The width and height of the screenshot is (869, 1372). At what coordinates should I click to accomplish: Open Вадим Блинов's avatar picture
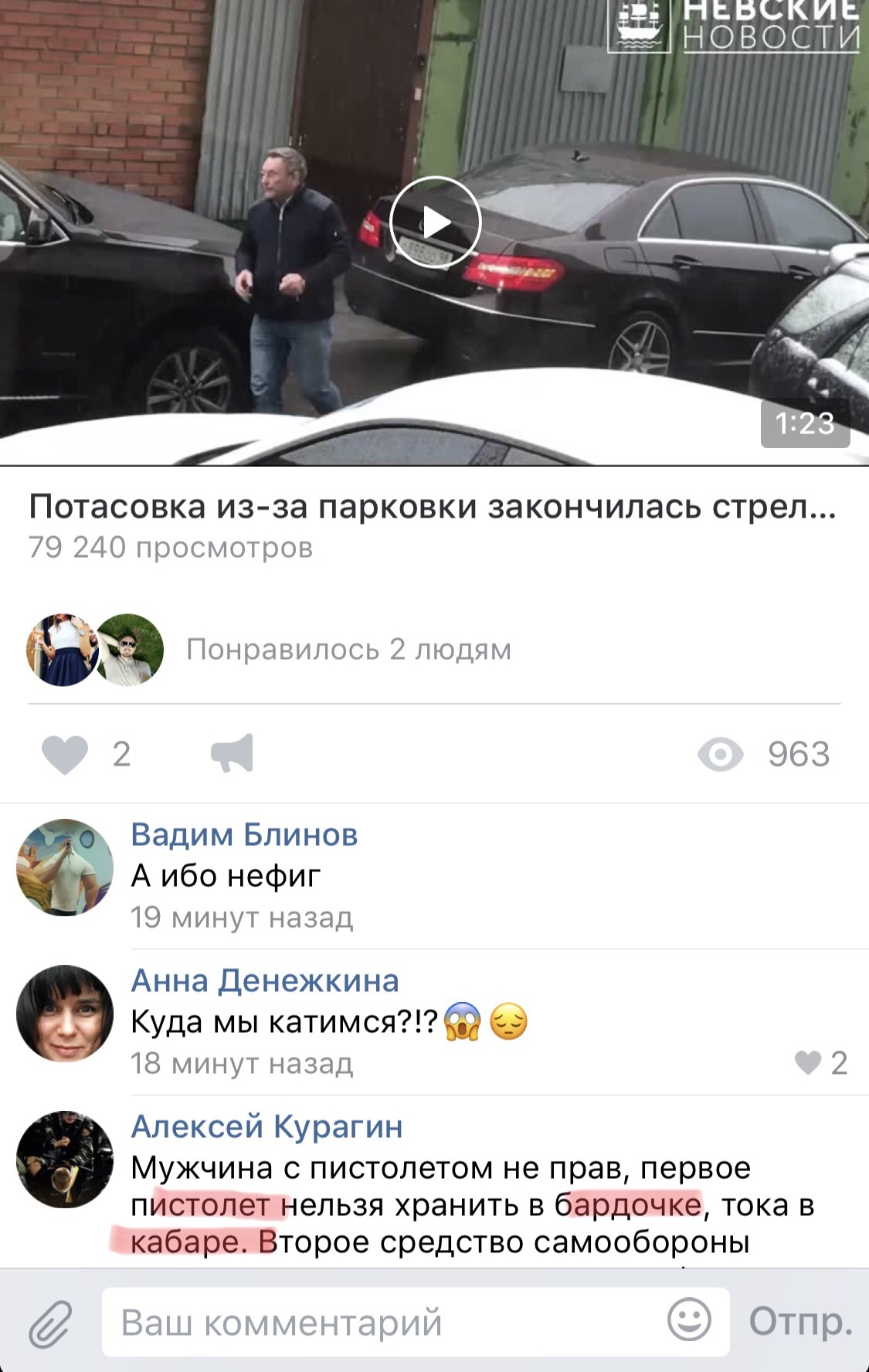coord(65,868)
